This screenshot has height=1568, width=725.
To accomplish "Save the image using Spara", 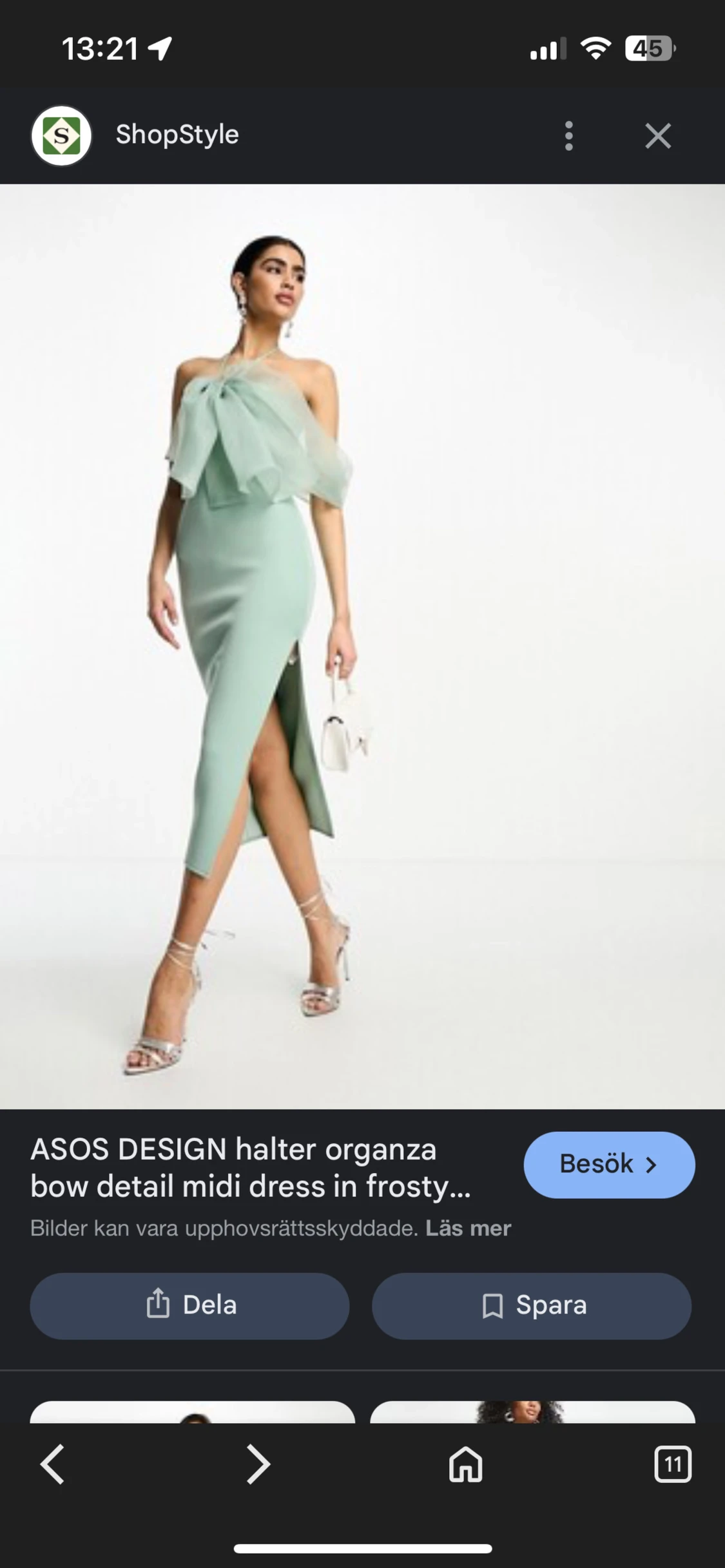I will (531, 1305).
